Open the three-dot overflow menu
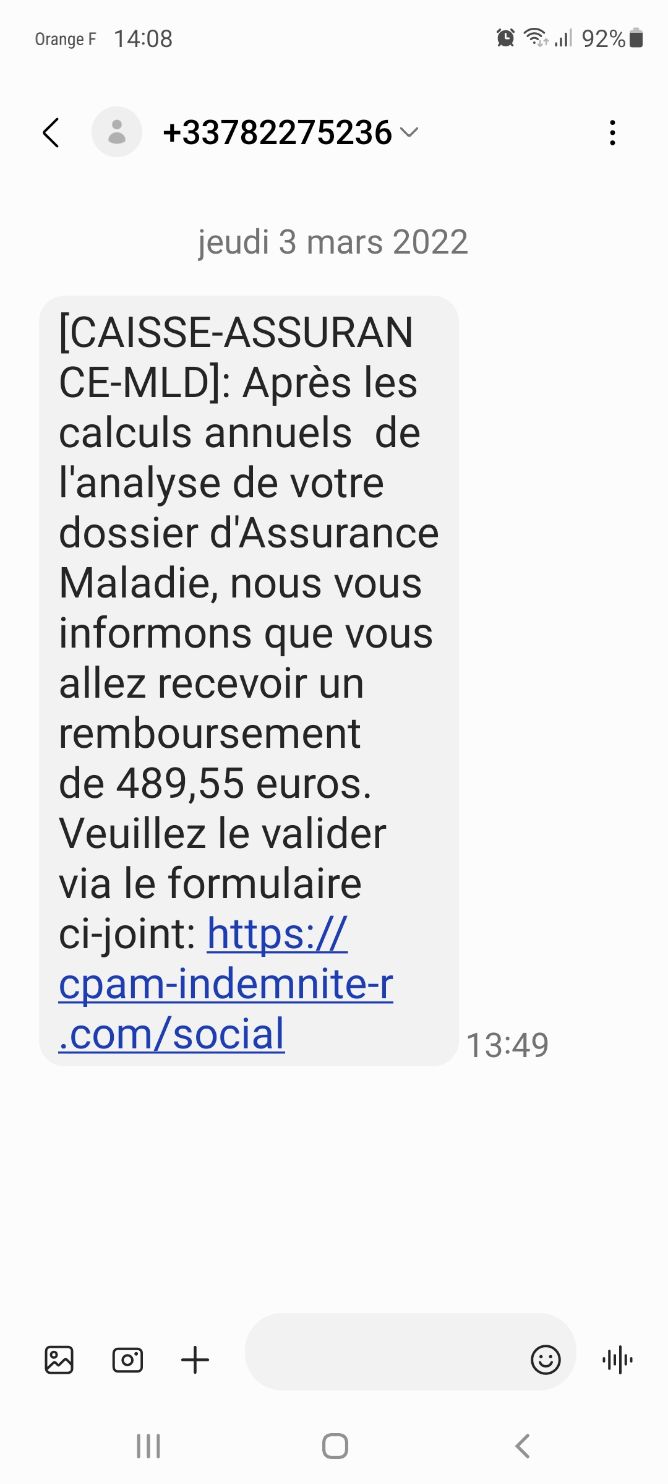 612,133
